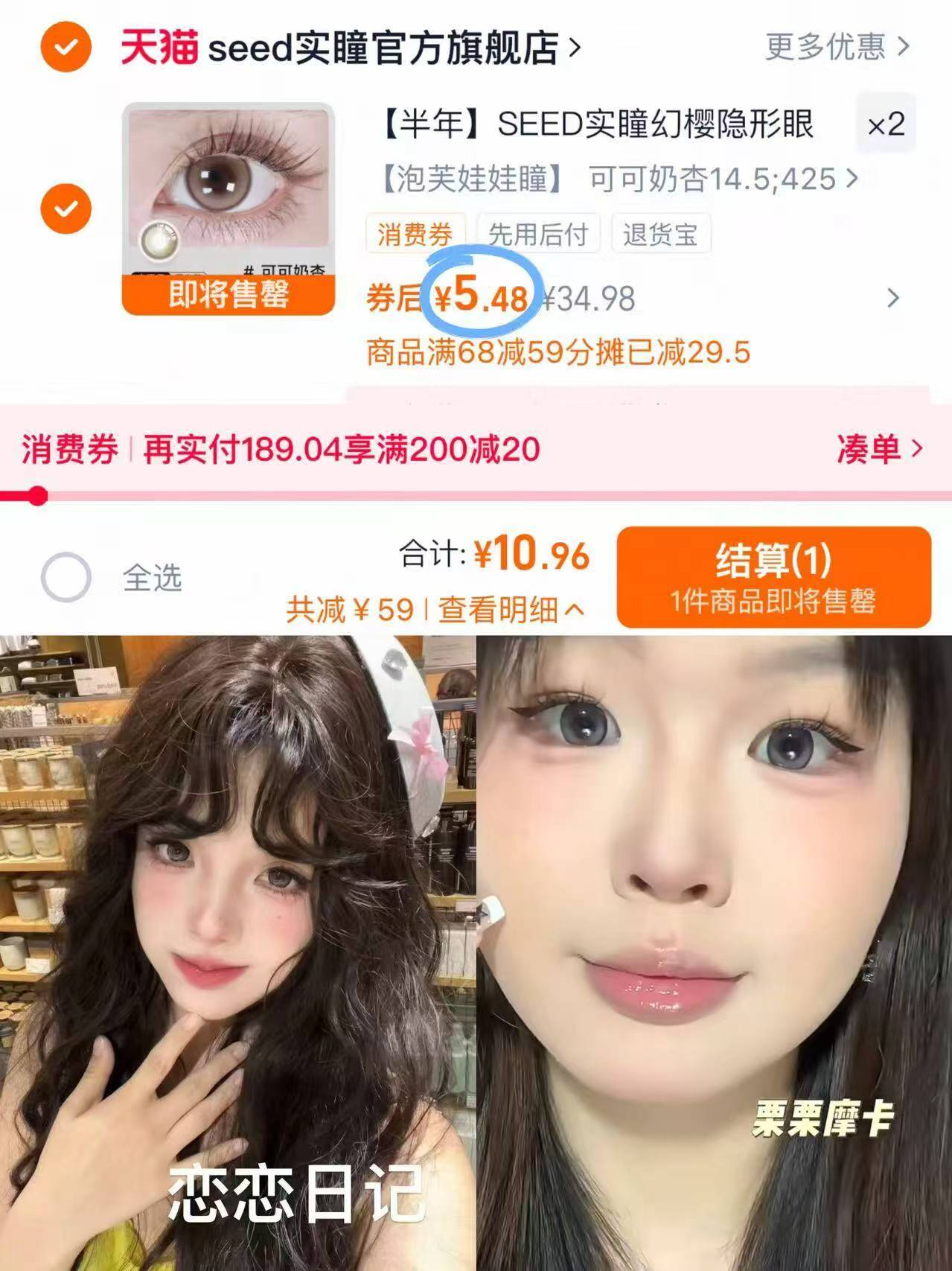The width and height of the screenshot is (952, 1271).
Task: Uncheck the store selection checkmark
Action: tap(66, 47)
